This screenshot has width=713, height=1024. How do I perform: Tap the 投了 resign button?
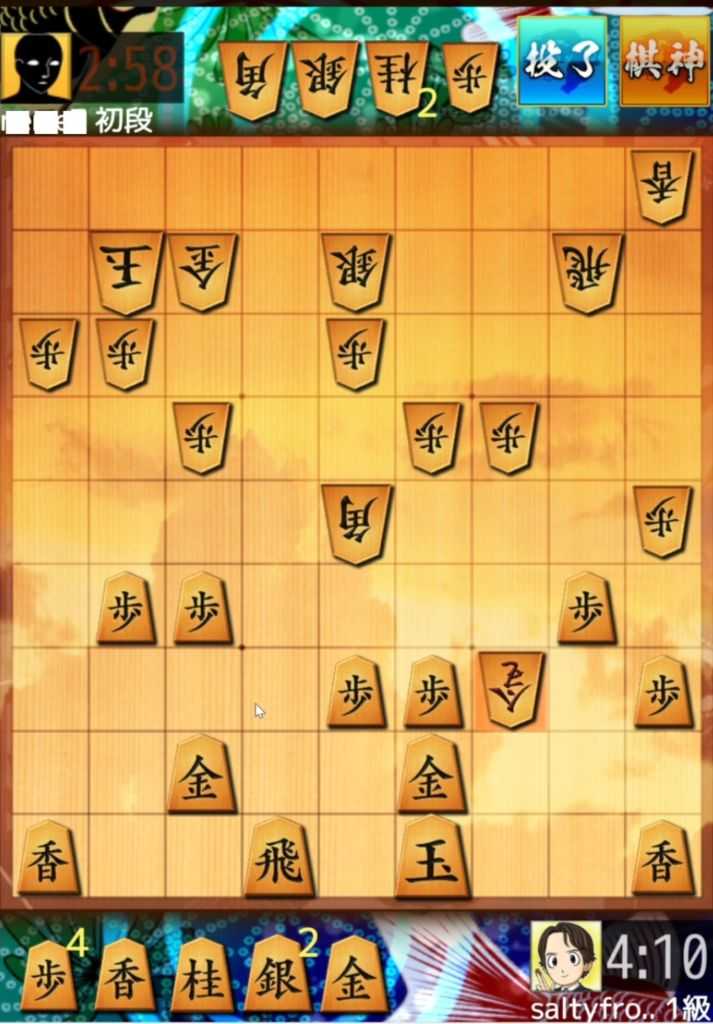pos(562,61)
